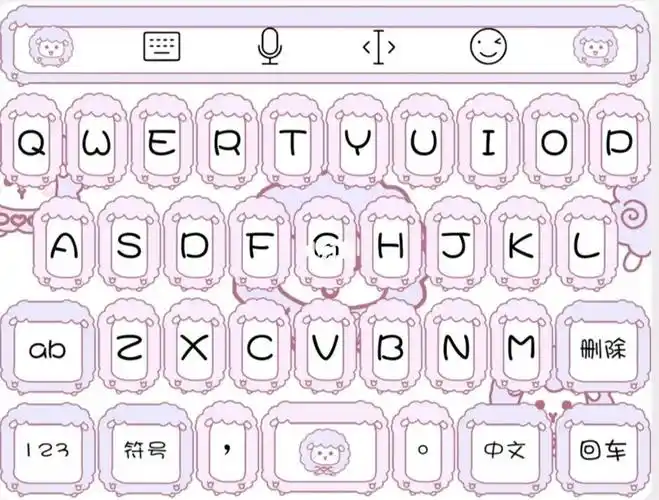Delete a character with the 删除 key
This screenshot has width=659, height=500.
click(x=602, y=350)
